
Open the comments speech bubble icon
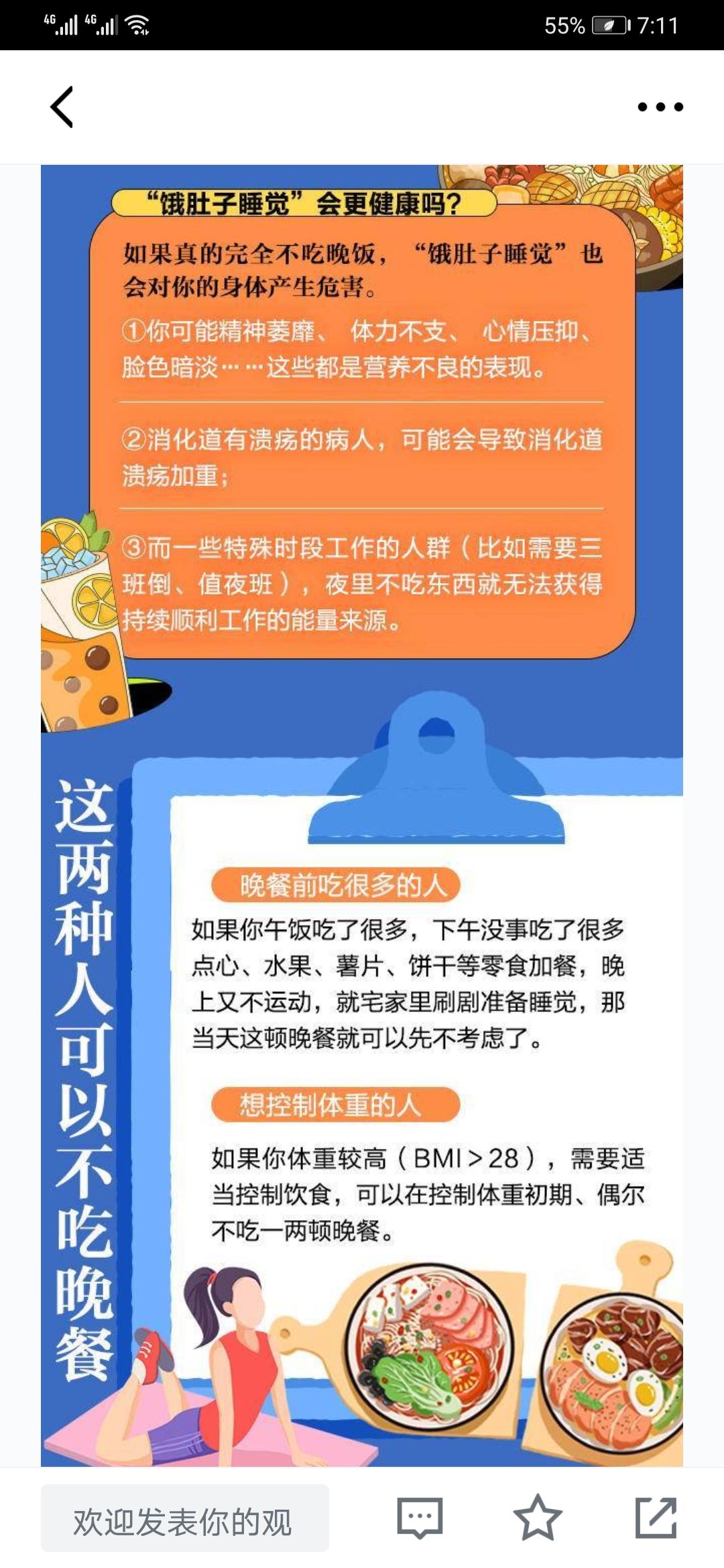[x=420, y=1518]
